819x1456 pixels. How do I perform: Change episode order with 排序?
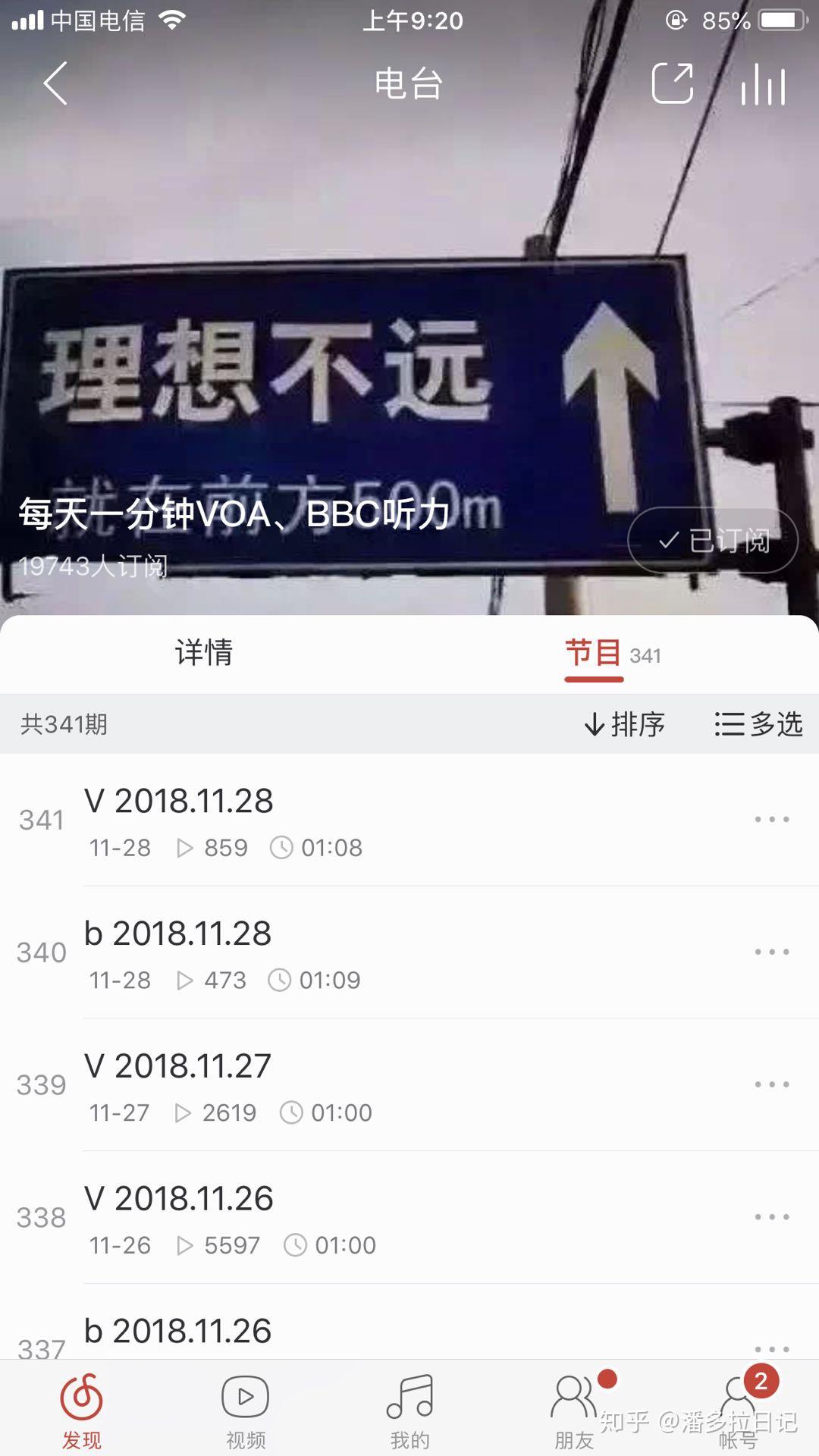coord(624,724)
